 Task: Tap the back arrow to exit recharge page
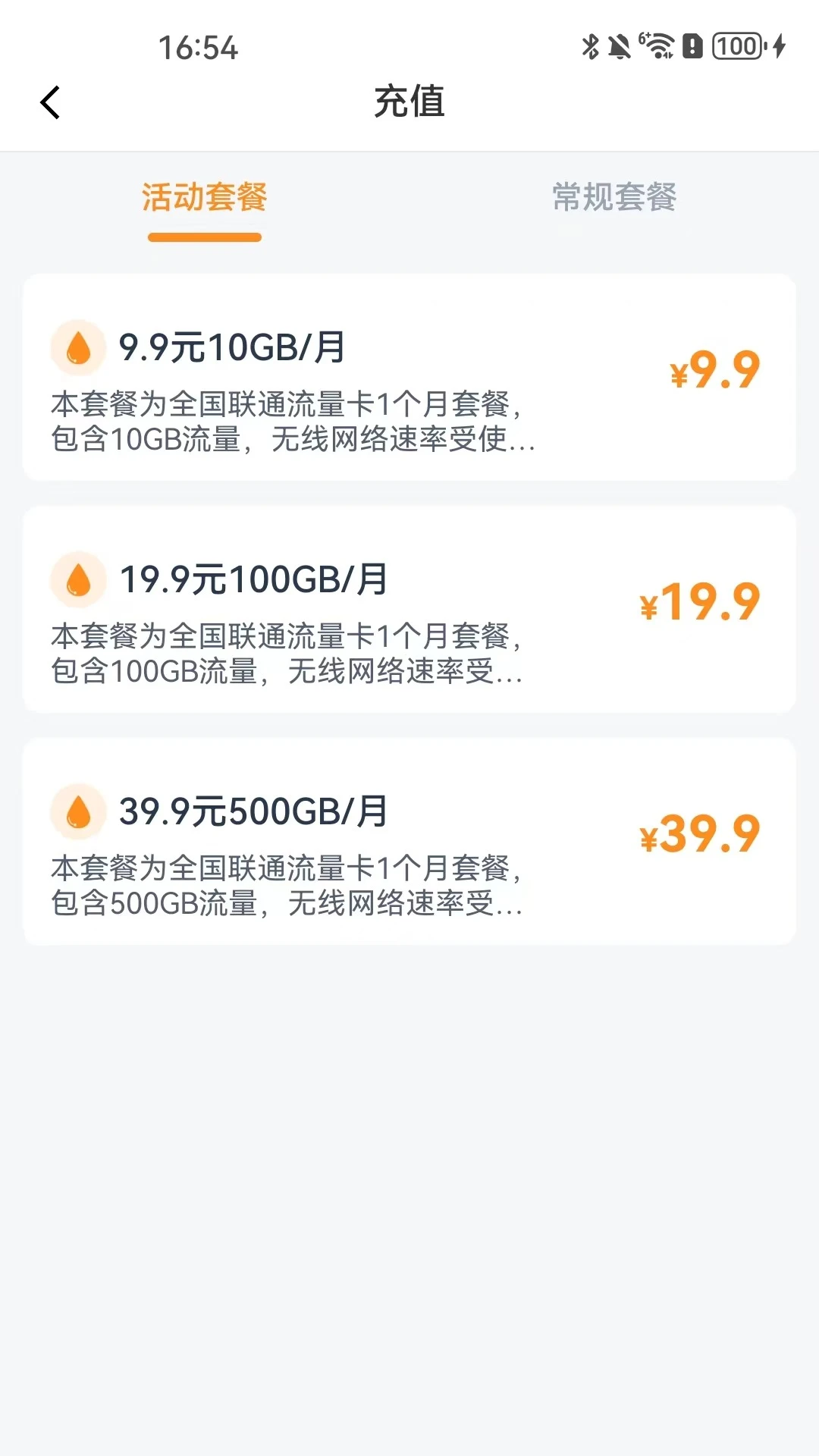pyautogui.click(x=51, y=102)
